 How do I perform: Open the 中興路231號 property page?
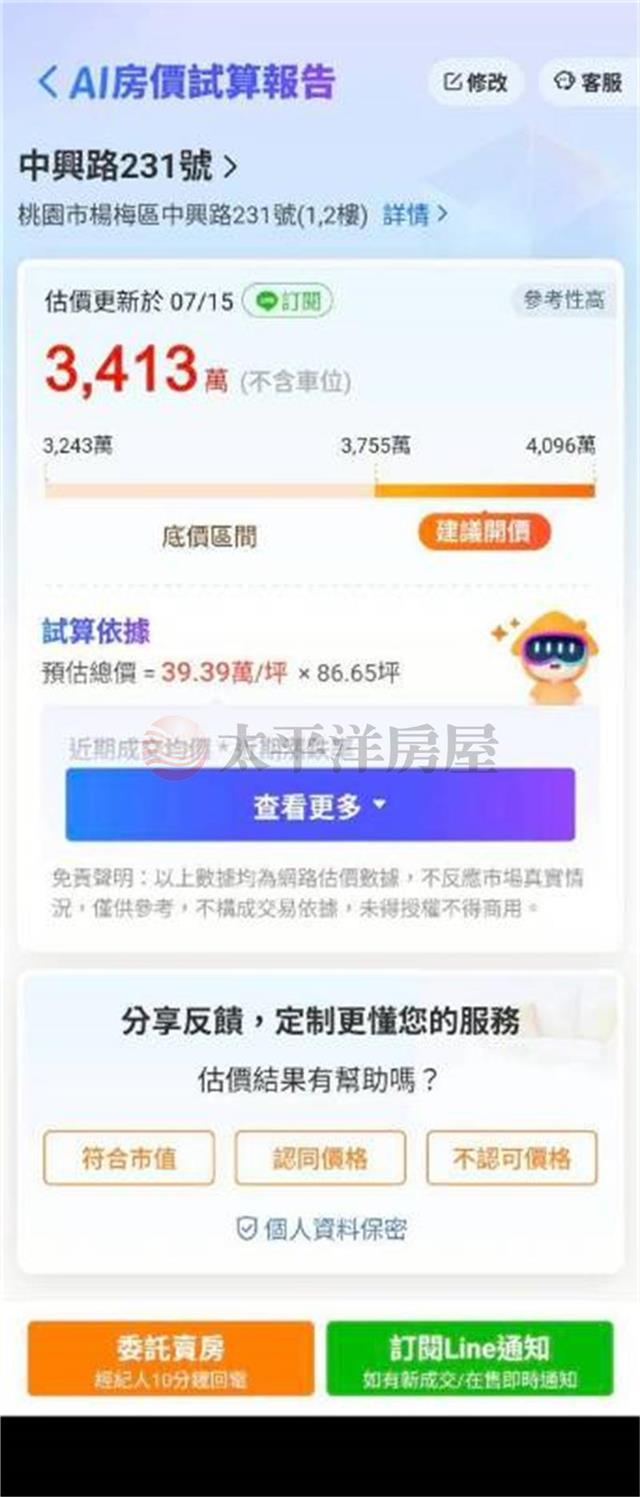pyautogui.click(x=128, y=166)
